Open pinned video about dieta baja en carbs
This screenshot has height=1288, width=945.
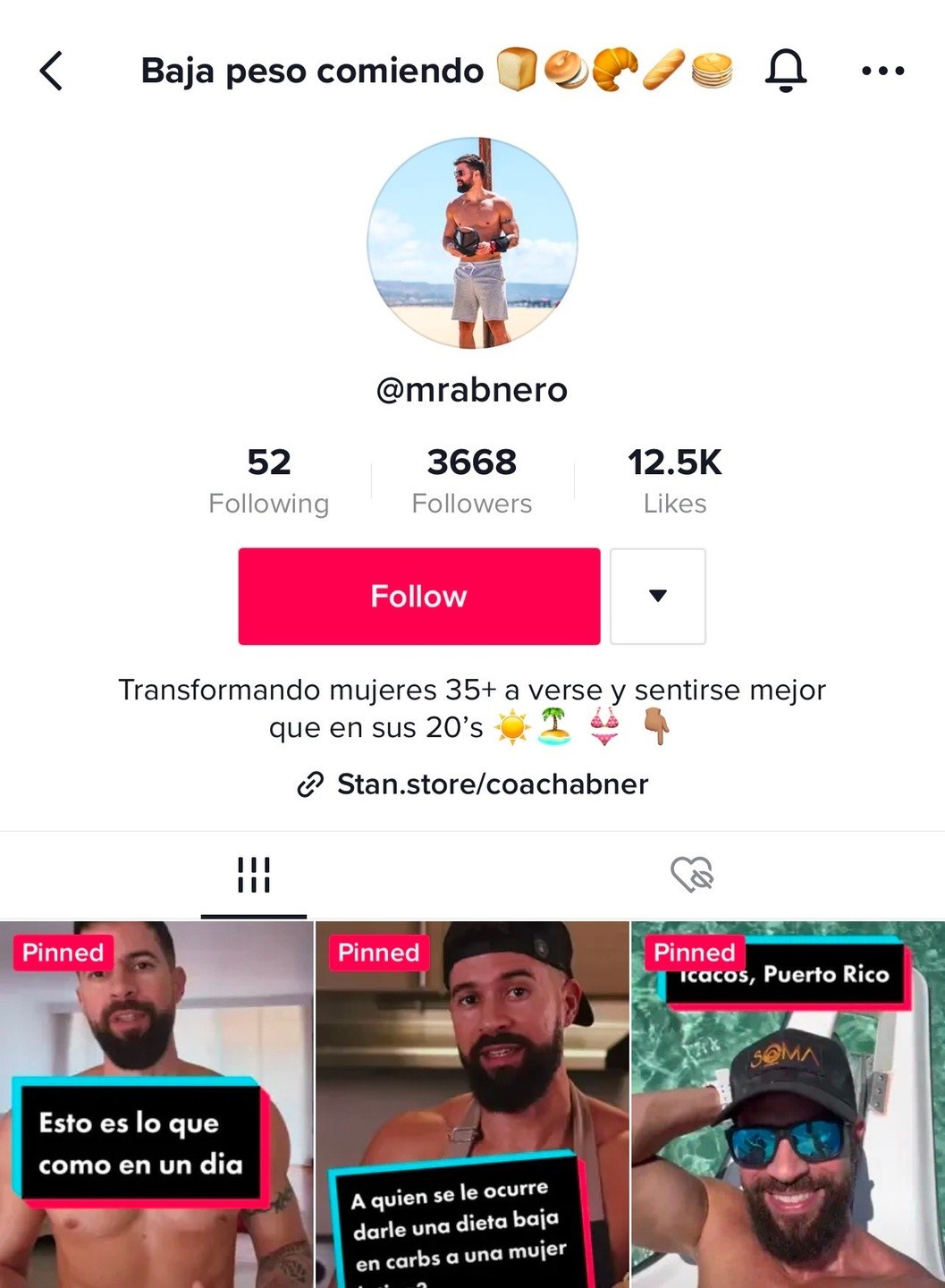coord(472,1105)
